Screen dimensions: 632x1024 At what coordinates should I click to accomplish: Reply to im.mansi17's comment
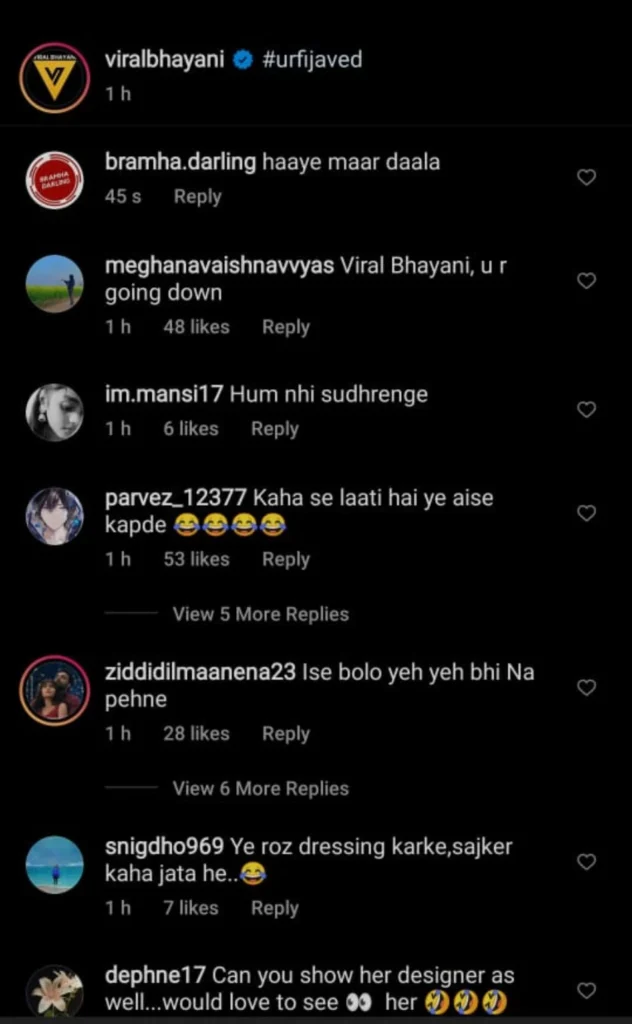click(x=275, y=429)
